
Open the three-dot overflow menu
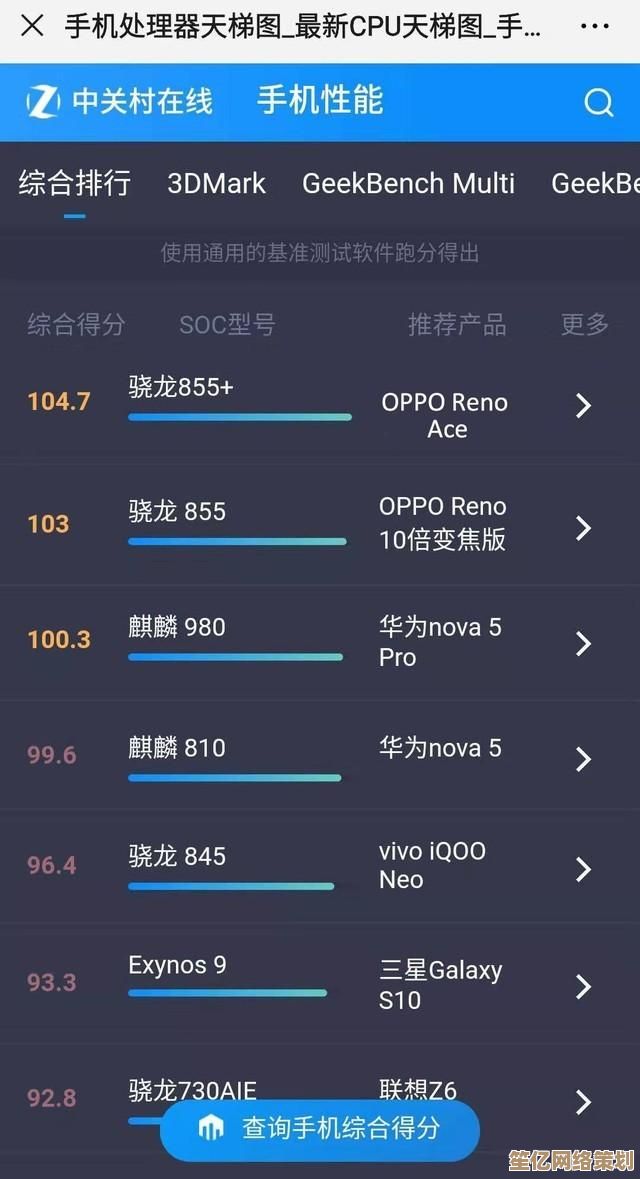click(598, 26)
